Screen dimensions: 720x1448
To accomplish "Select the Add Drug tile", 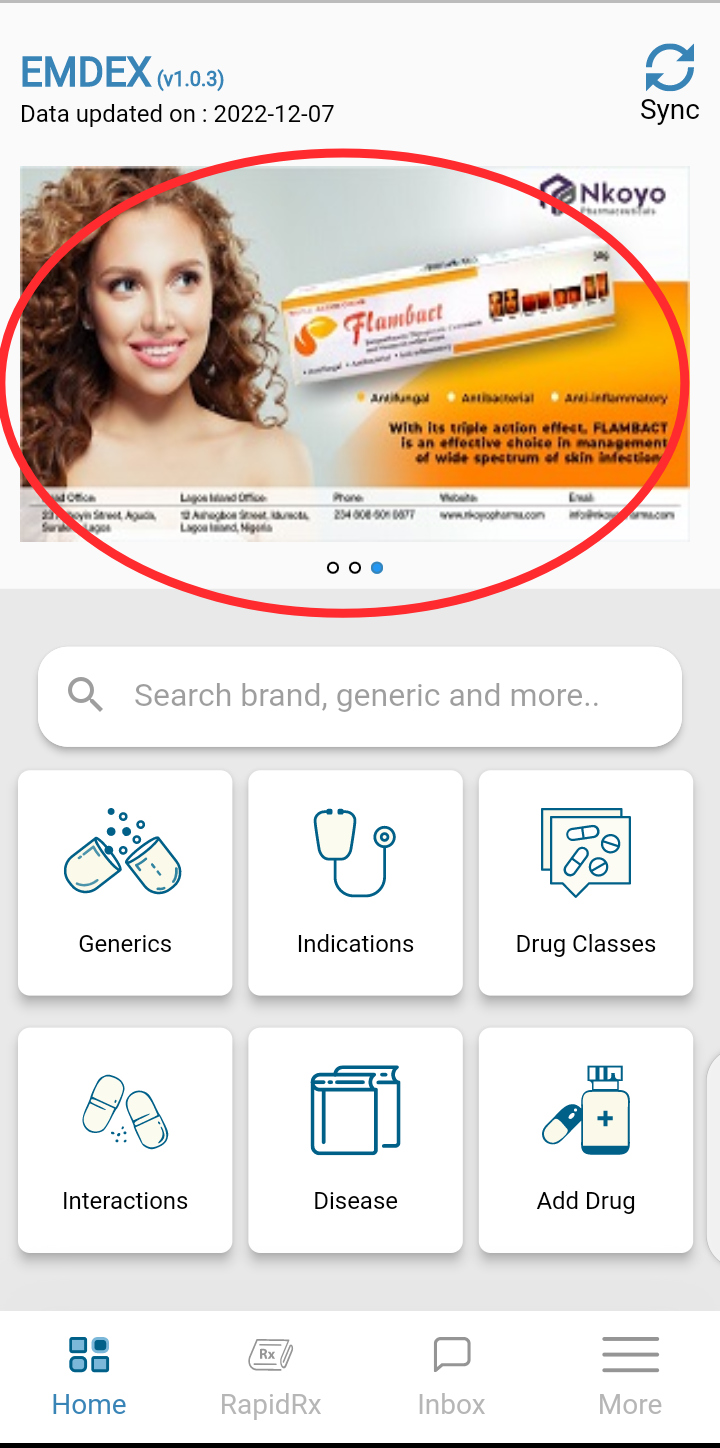I will 586,1139.
